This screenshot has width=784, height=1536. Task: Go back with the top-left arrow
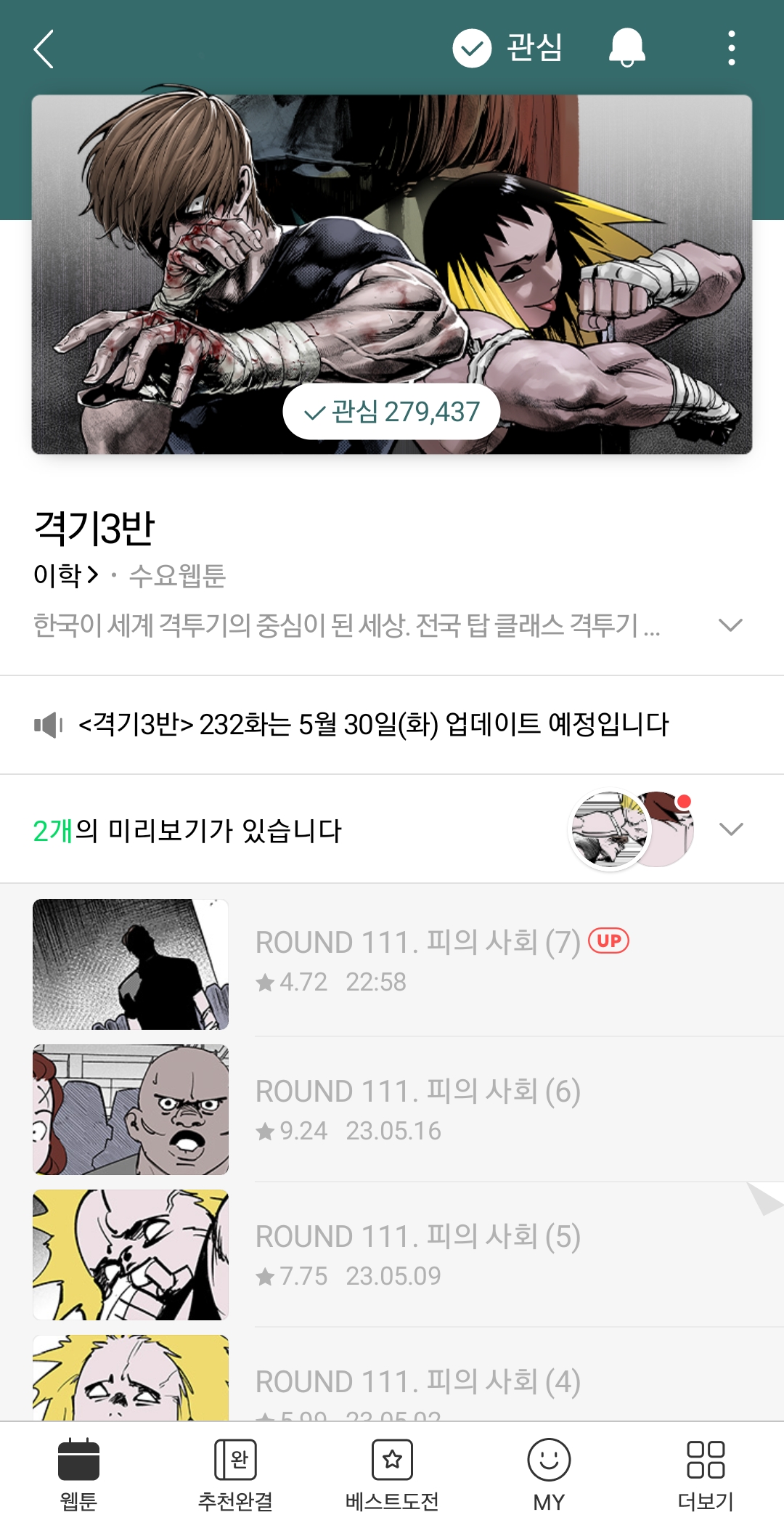[44, 49]
